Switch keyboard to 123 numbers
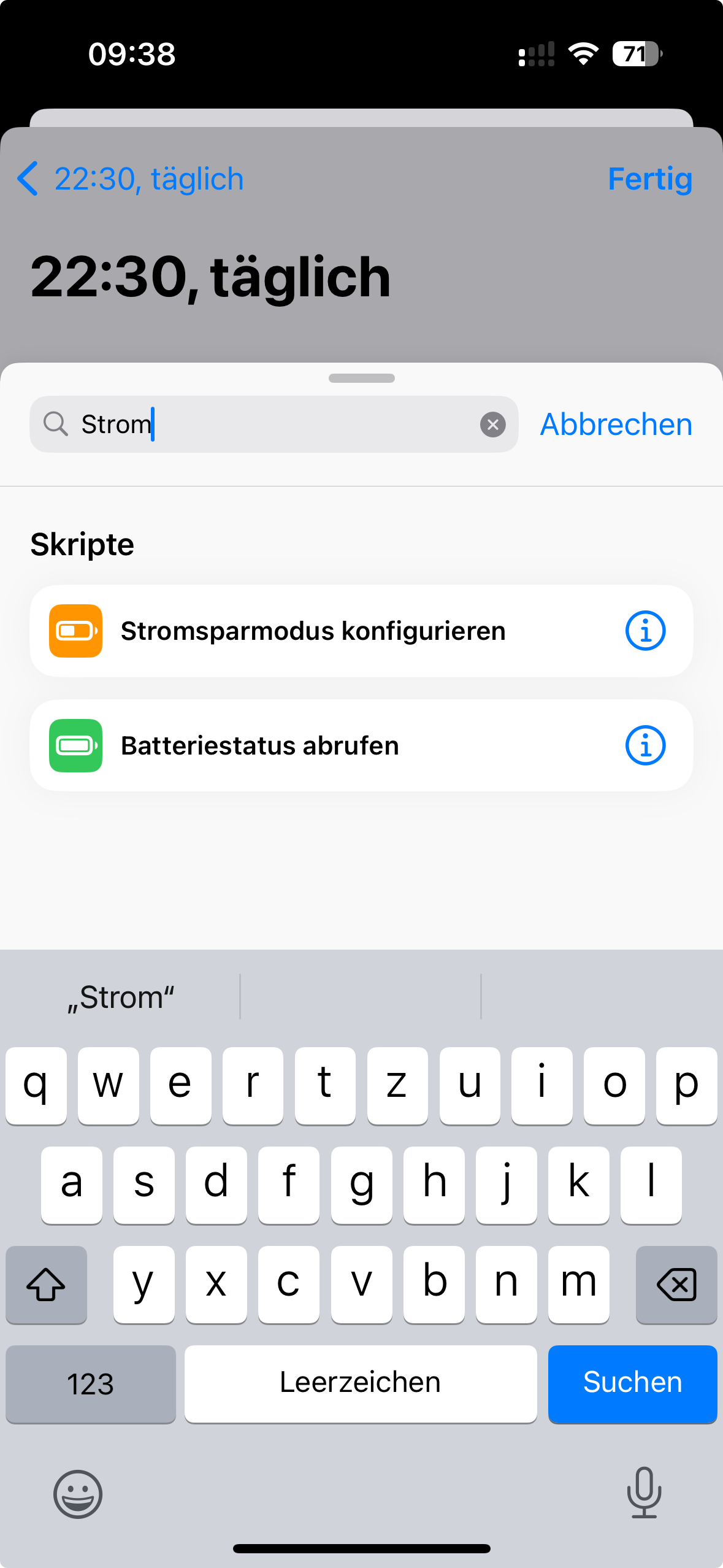This screenshot has height=1568, width=723. (91, 1383)
